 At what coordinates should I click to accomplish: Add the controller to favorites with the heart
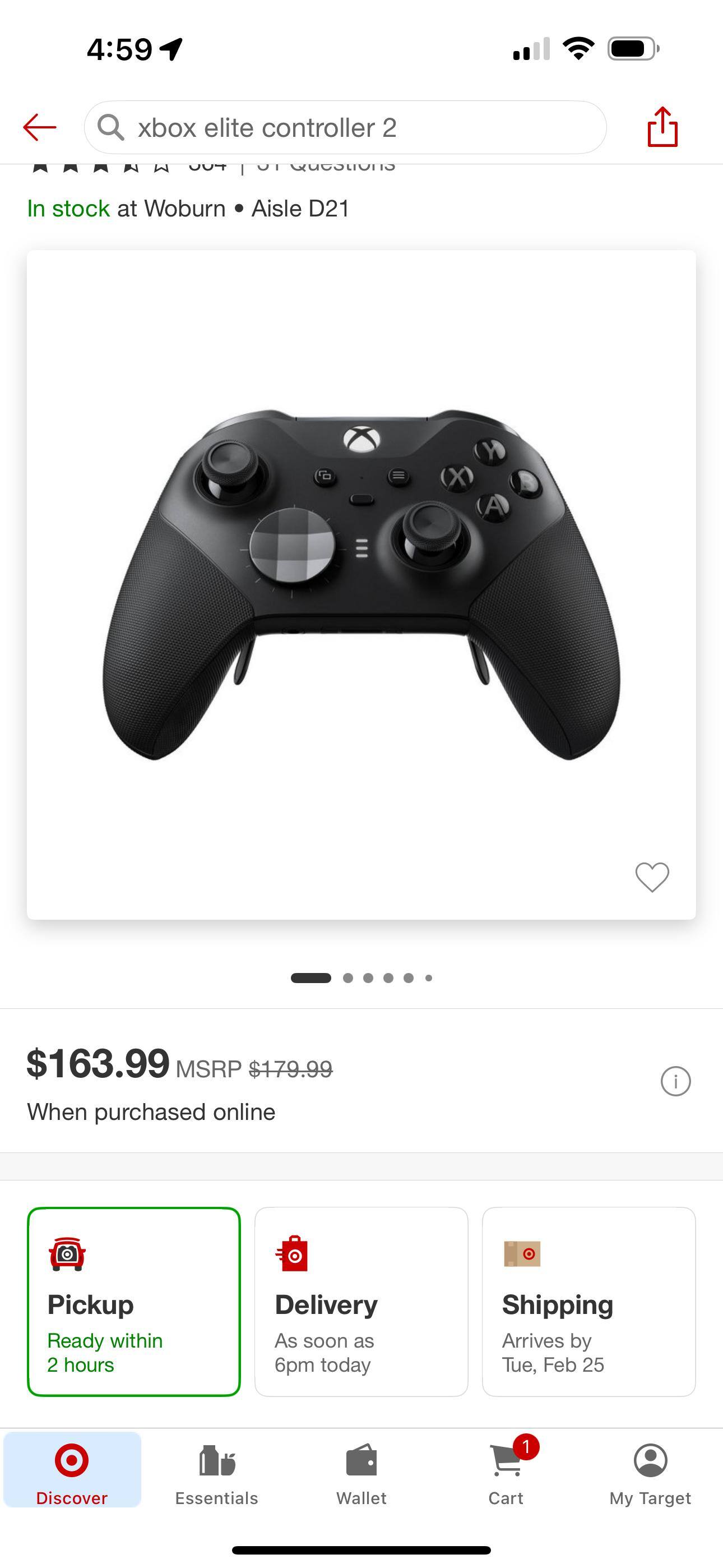pyautogui.click(x=652, y=877)
